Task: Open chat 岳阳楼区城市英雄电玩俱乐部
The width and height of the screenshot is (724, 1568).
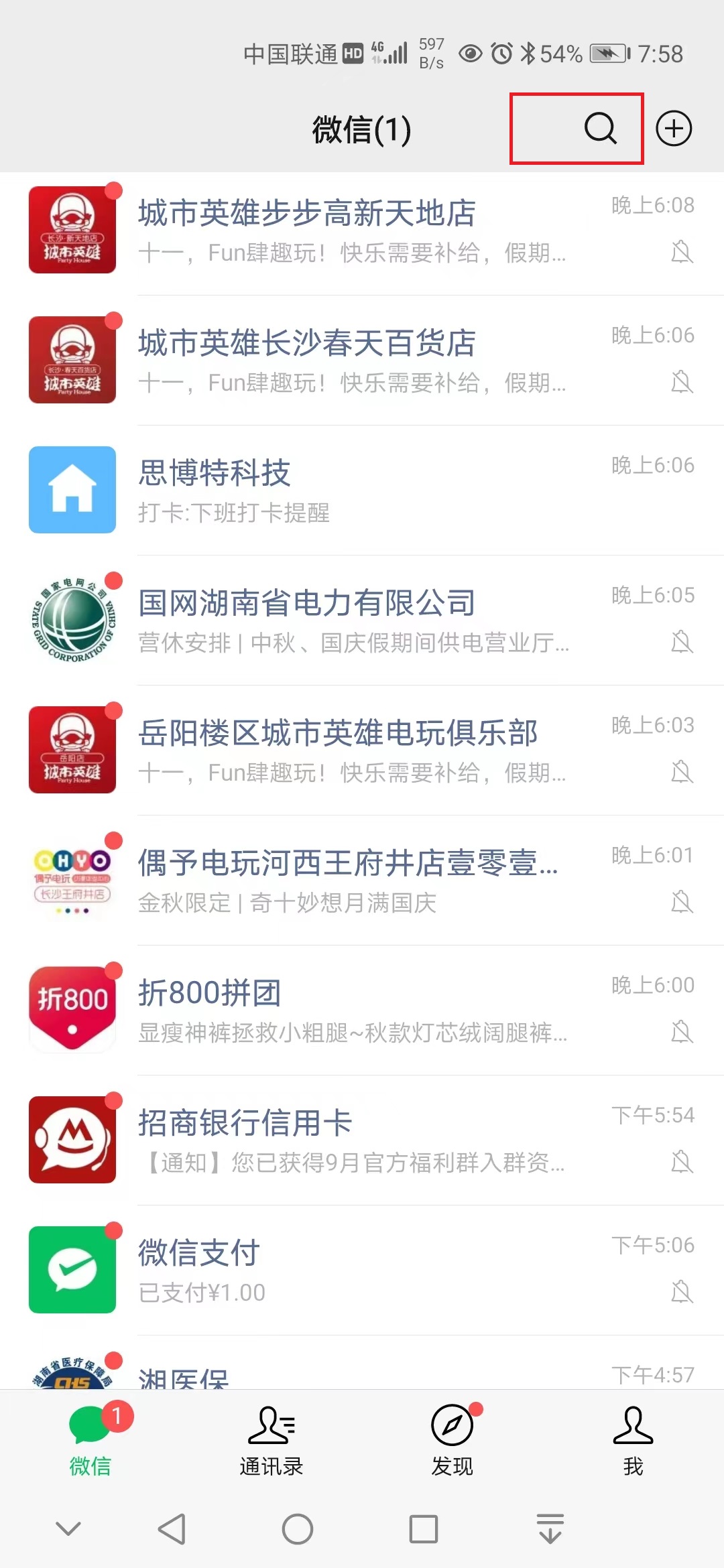Action: [362, 751]
